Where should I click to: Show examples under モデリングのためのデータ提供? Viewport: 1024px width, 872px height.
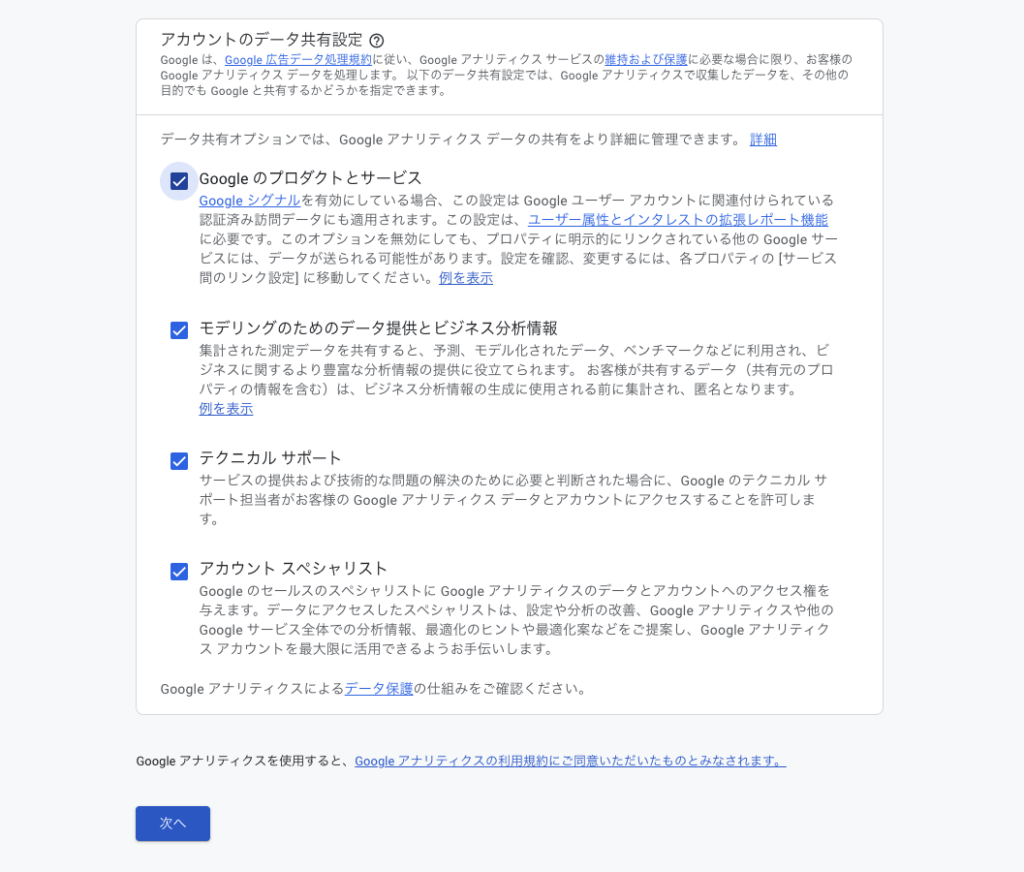click(x=226, y=409)
